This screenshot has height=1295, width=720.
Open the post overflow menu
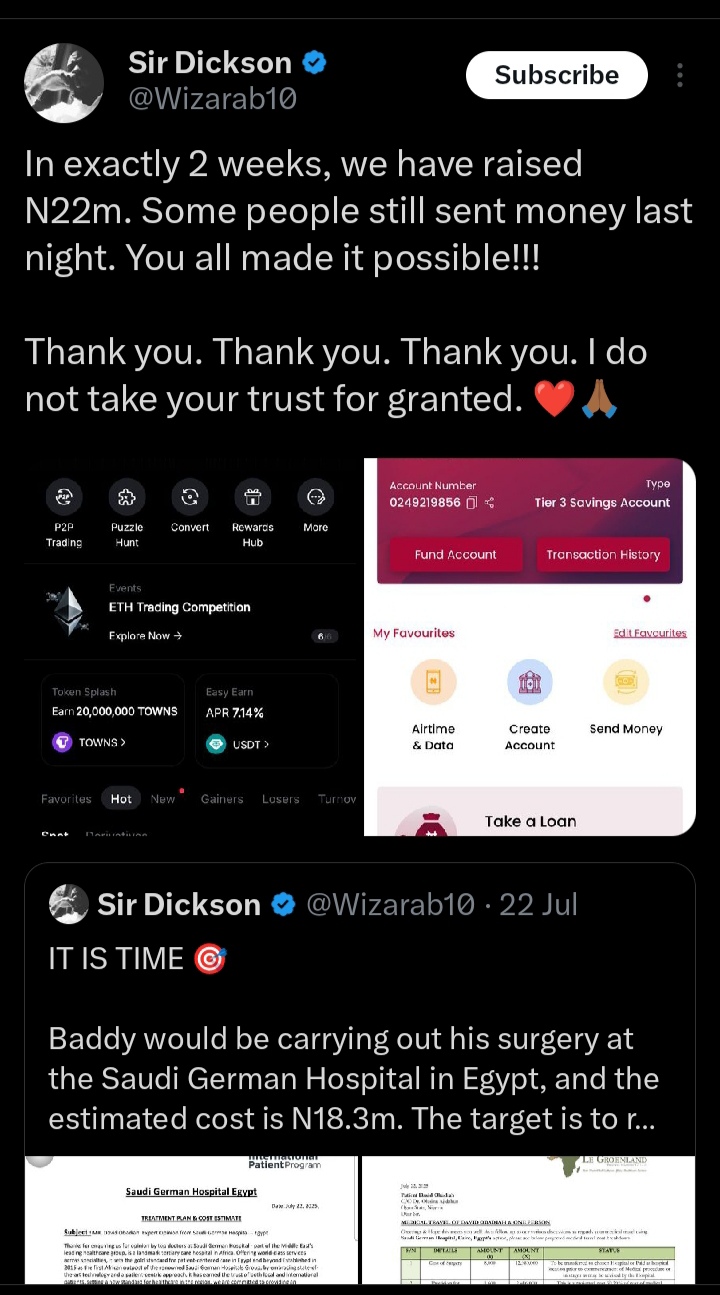[680, 75]
